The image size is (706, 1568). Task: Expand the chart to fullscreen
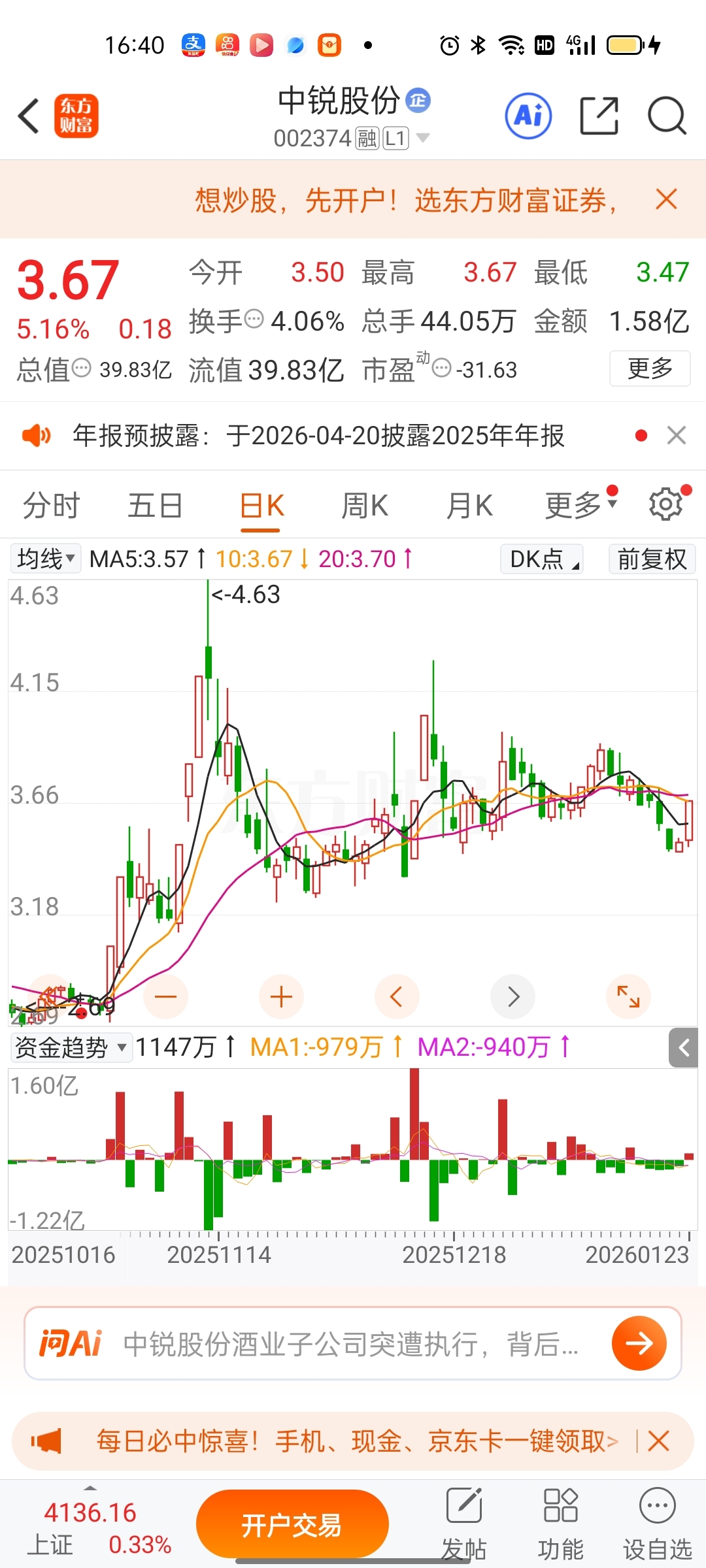coord(628,997)
